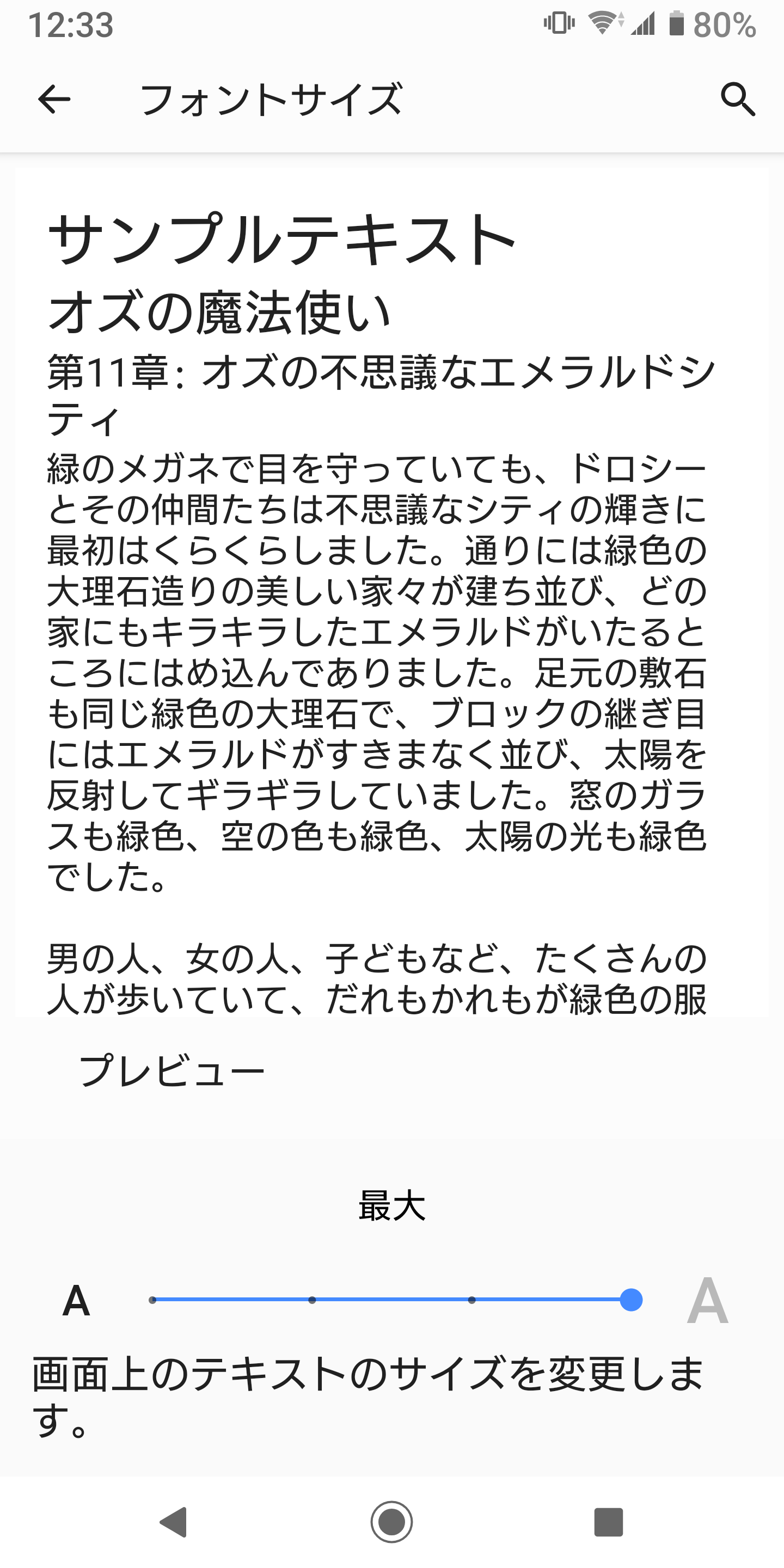
Task: Tap the small A to reduce text
Action: point(76,1301)
